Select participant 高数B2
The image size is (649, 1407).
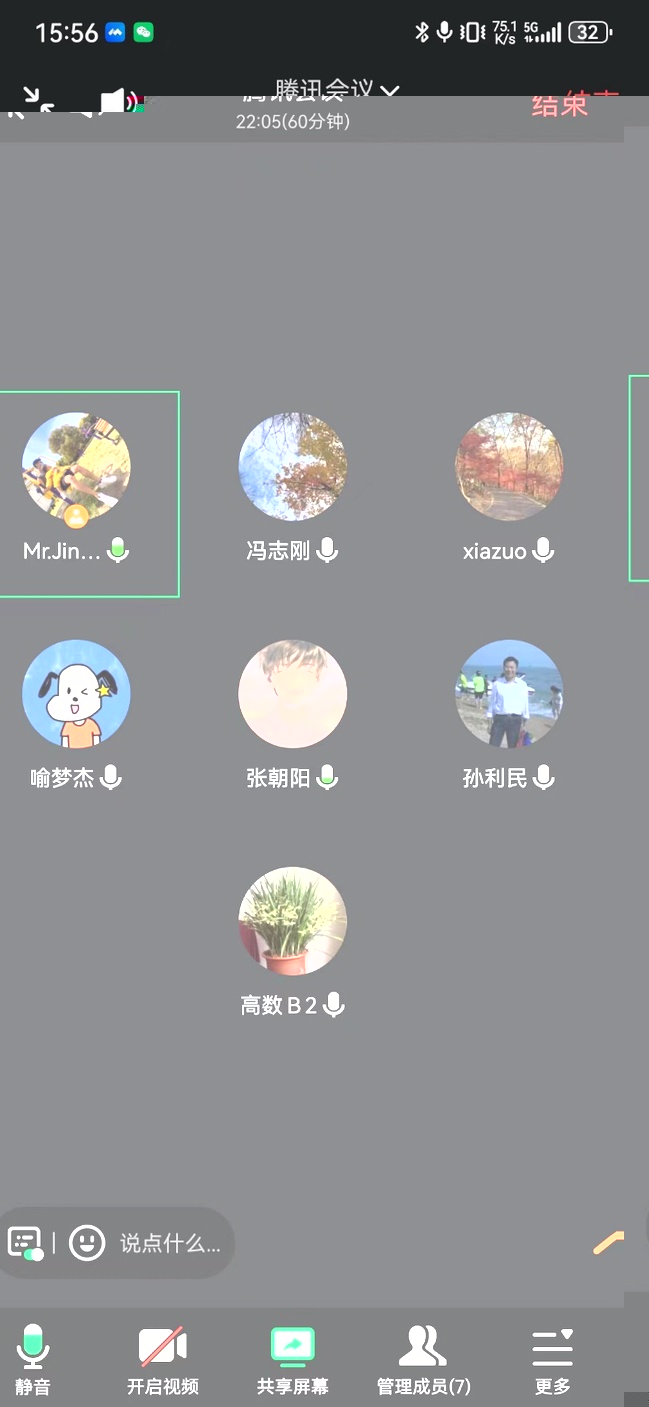292,921
